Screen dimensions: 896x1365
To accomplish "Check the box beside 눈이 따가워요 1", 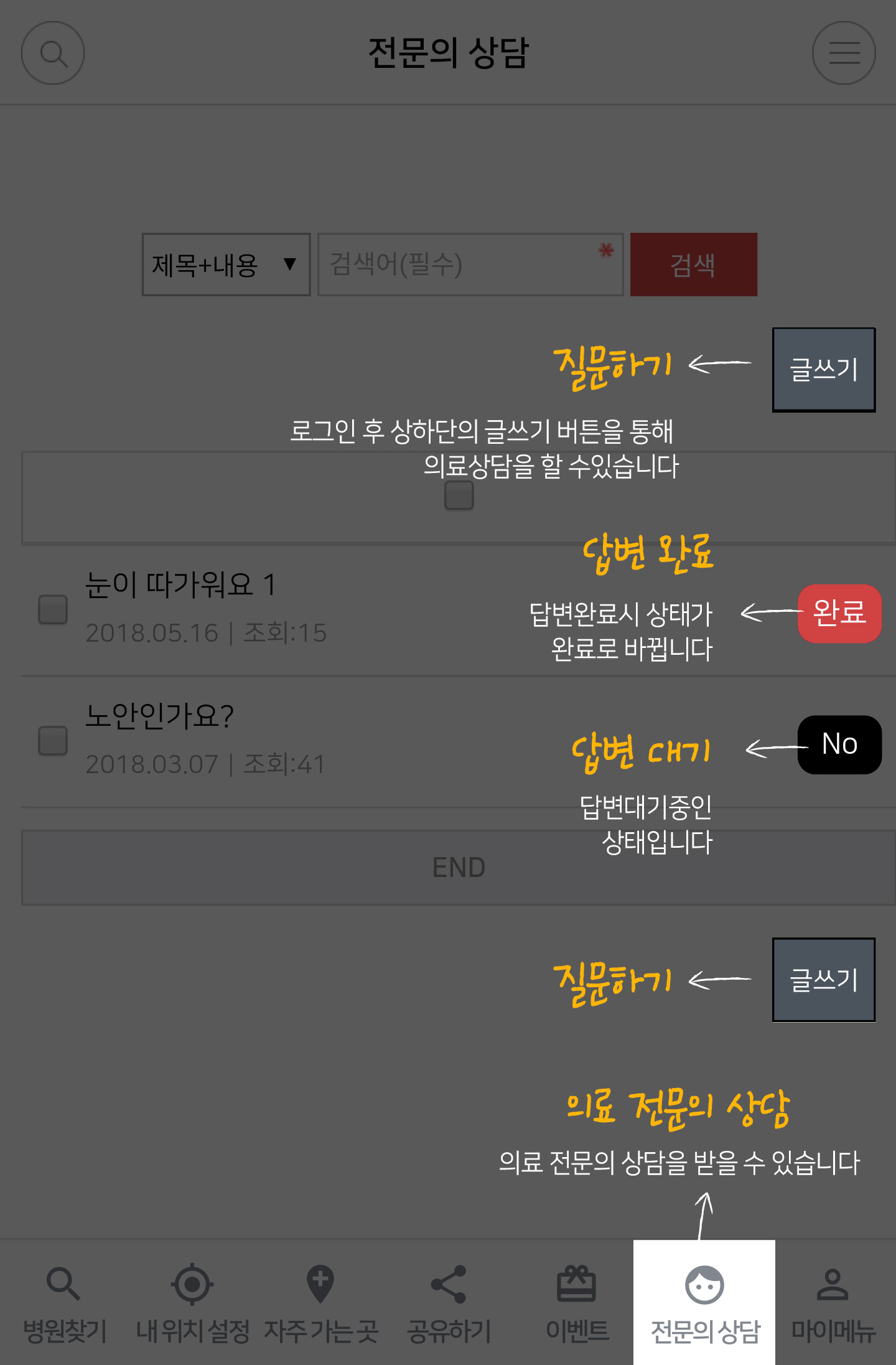I will [x=53, y=609].
